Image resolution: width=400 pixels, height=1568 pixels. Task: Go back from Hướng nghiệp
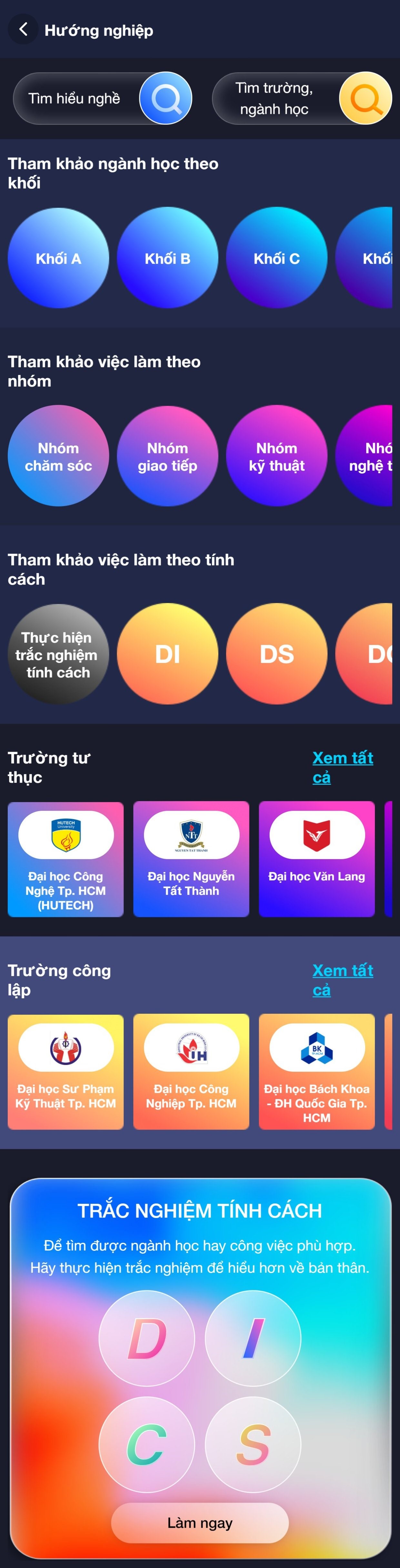coord(23,29)
